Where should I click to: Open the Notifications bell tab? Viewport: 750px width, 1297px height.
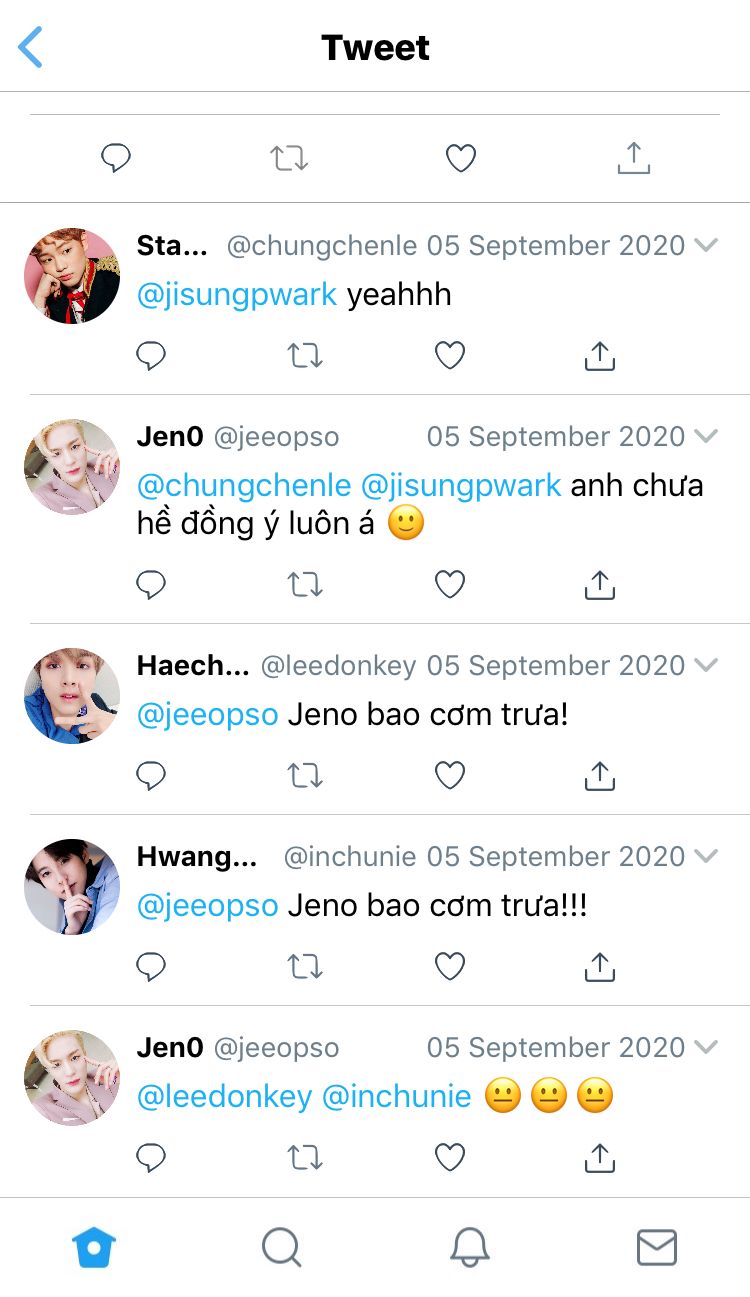pos(469,1247)
